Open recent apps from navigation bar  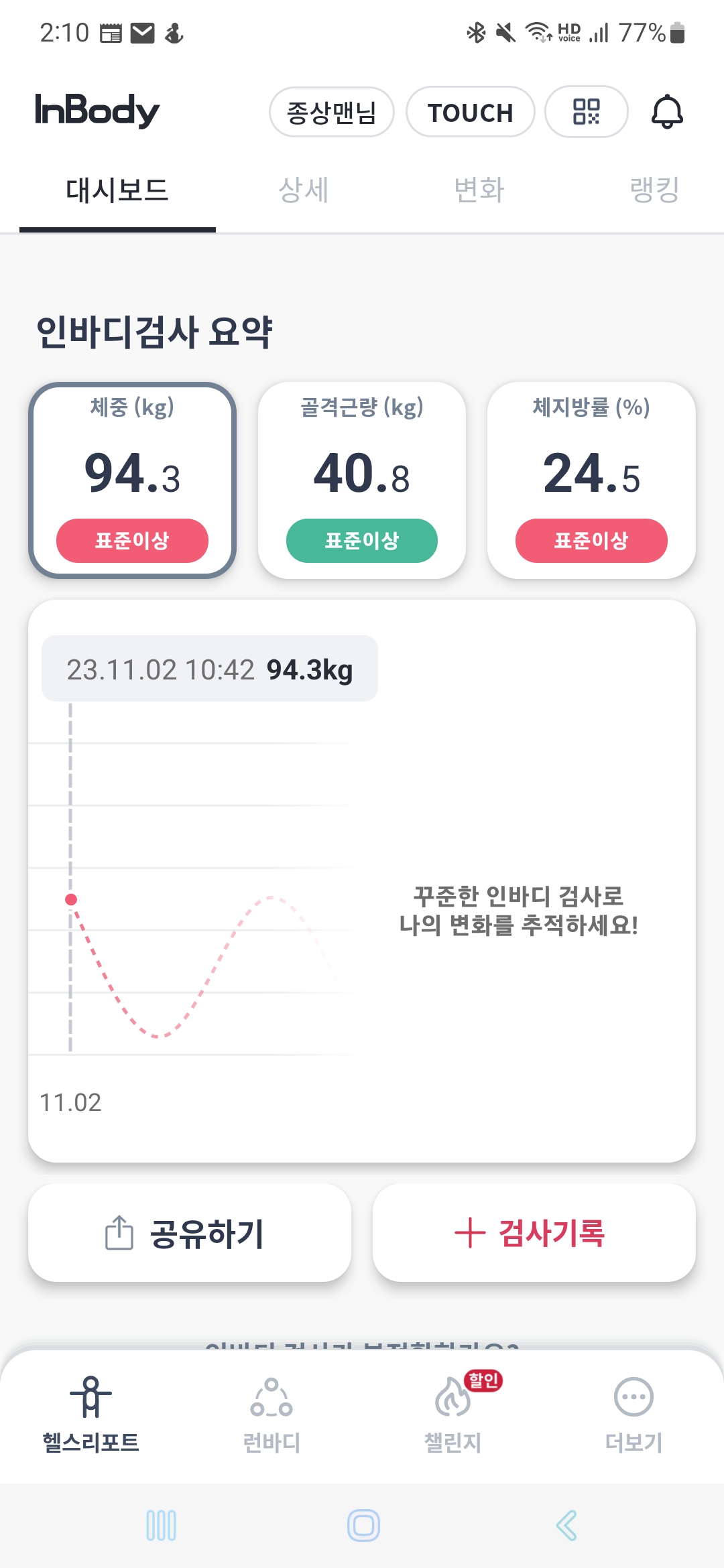(x=161, y=1526)
